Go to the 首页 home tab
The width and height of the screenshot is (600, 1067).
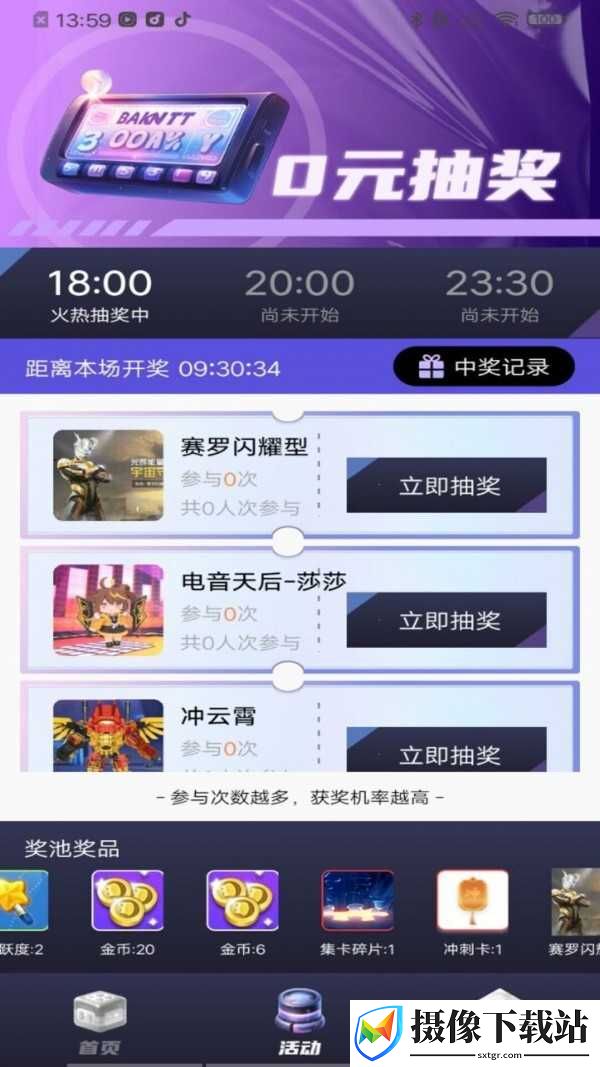coord(100,1023)
